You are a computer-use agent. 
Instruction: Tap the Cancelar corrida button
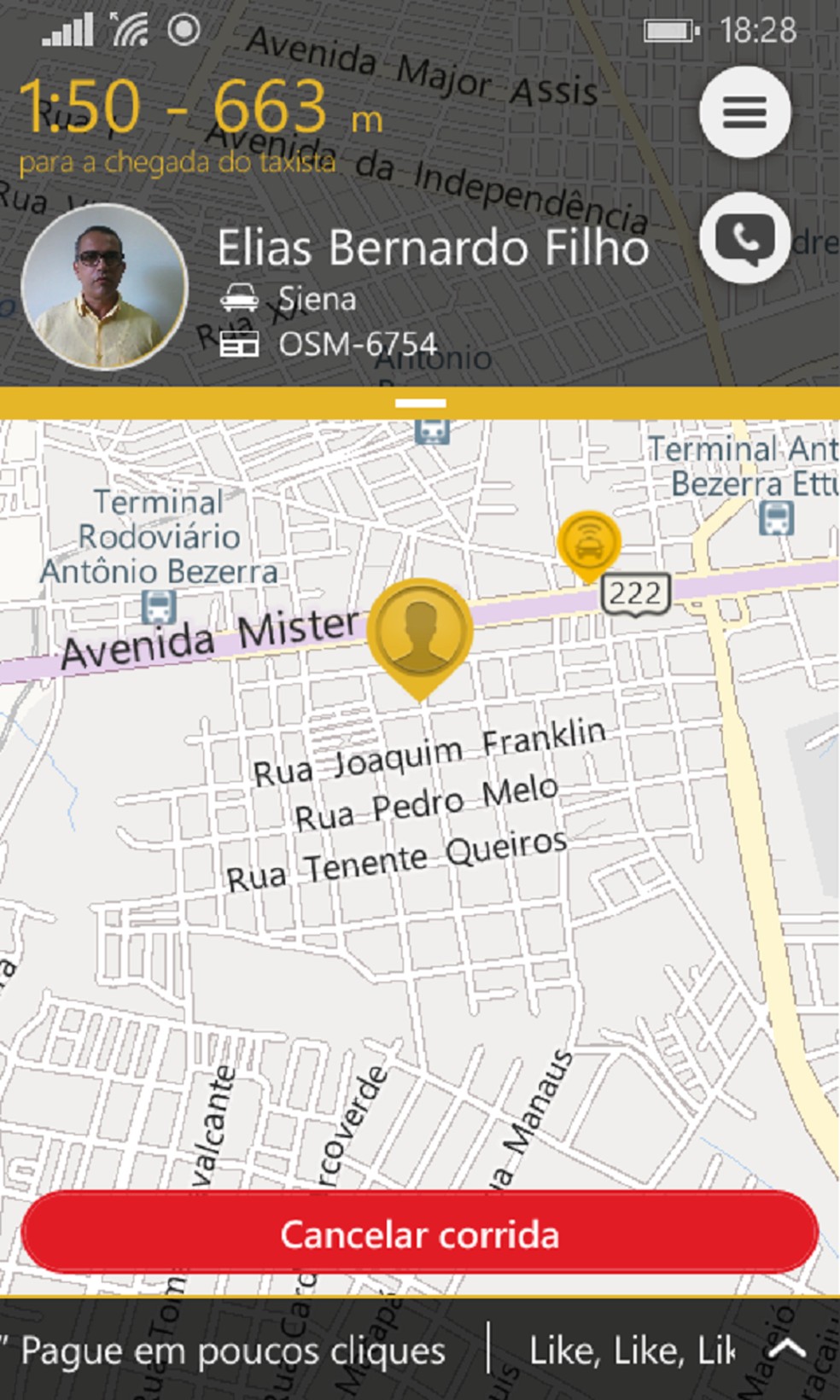[420, 1234]
